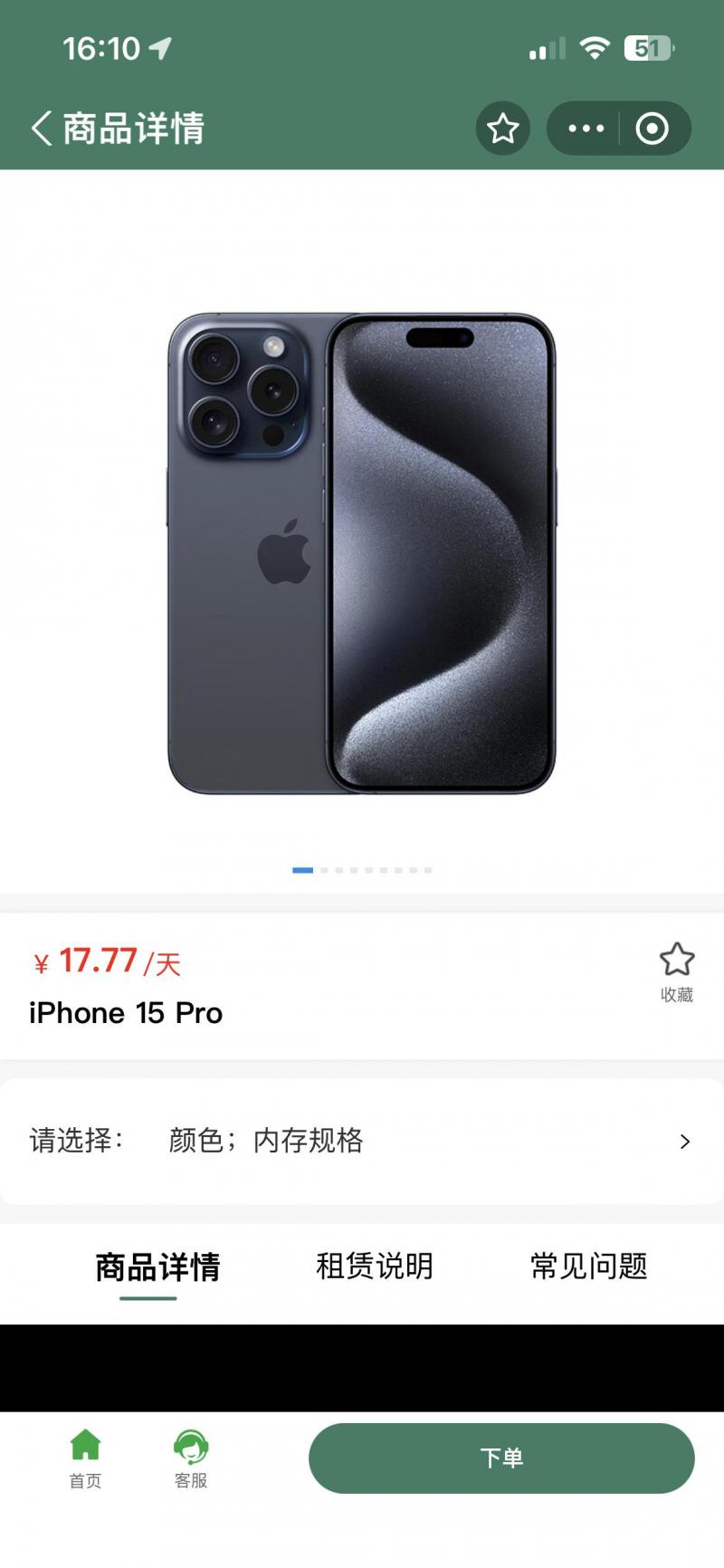Screen dimensions: 724x1568
Task: Contact 客服 customer service
Action: [191, 1458]
